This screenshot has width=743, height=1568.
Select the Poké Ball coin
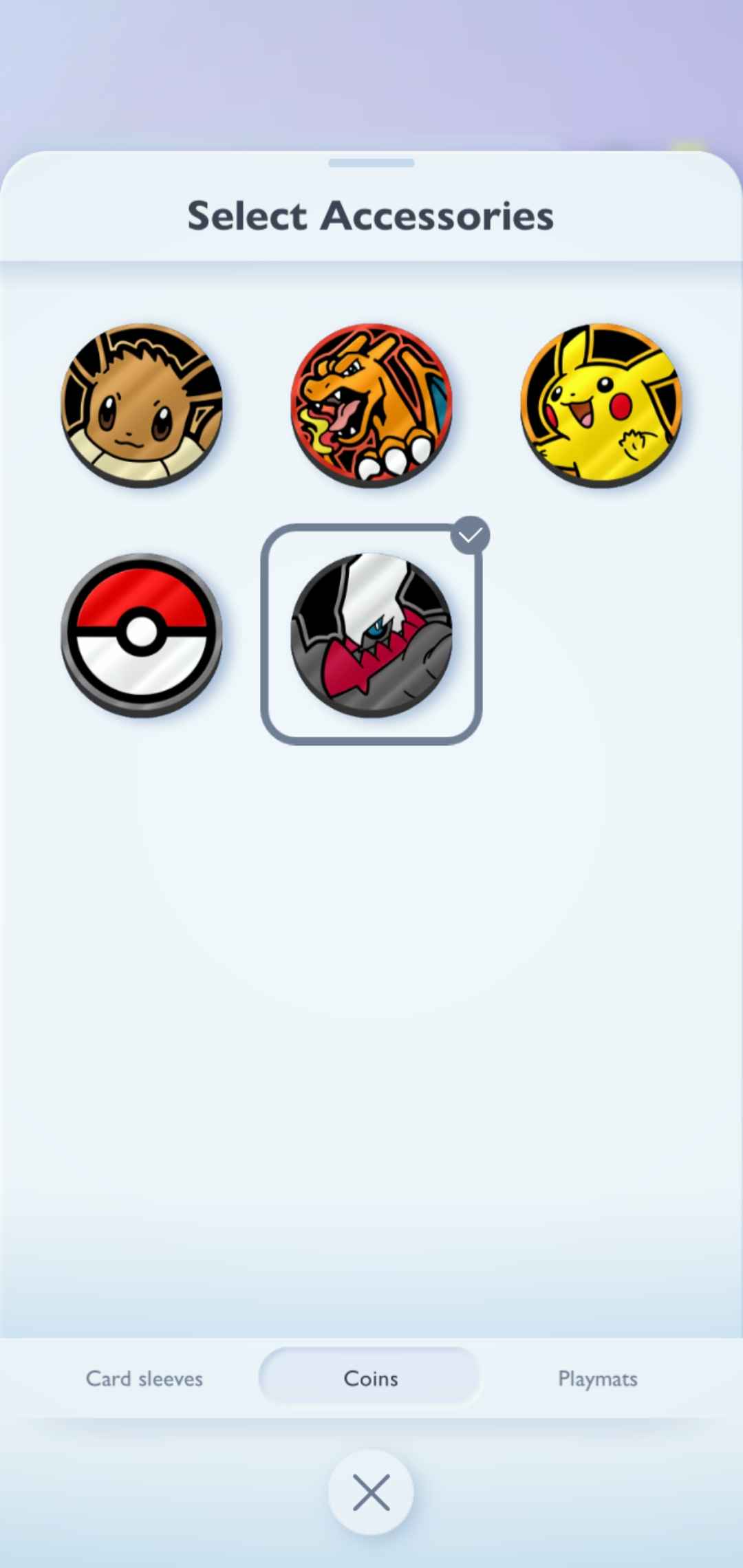tap(142, 635)
